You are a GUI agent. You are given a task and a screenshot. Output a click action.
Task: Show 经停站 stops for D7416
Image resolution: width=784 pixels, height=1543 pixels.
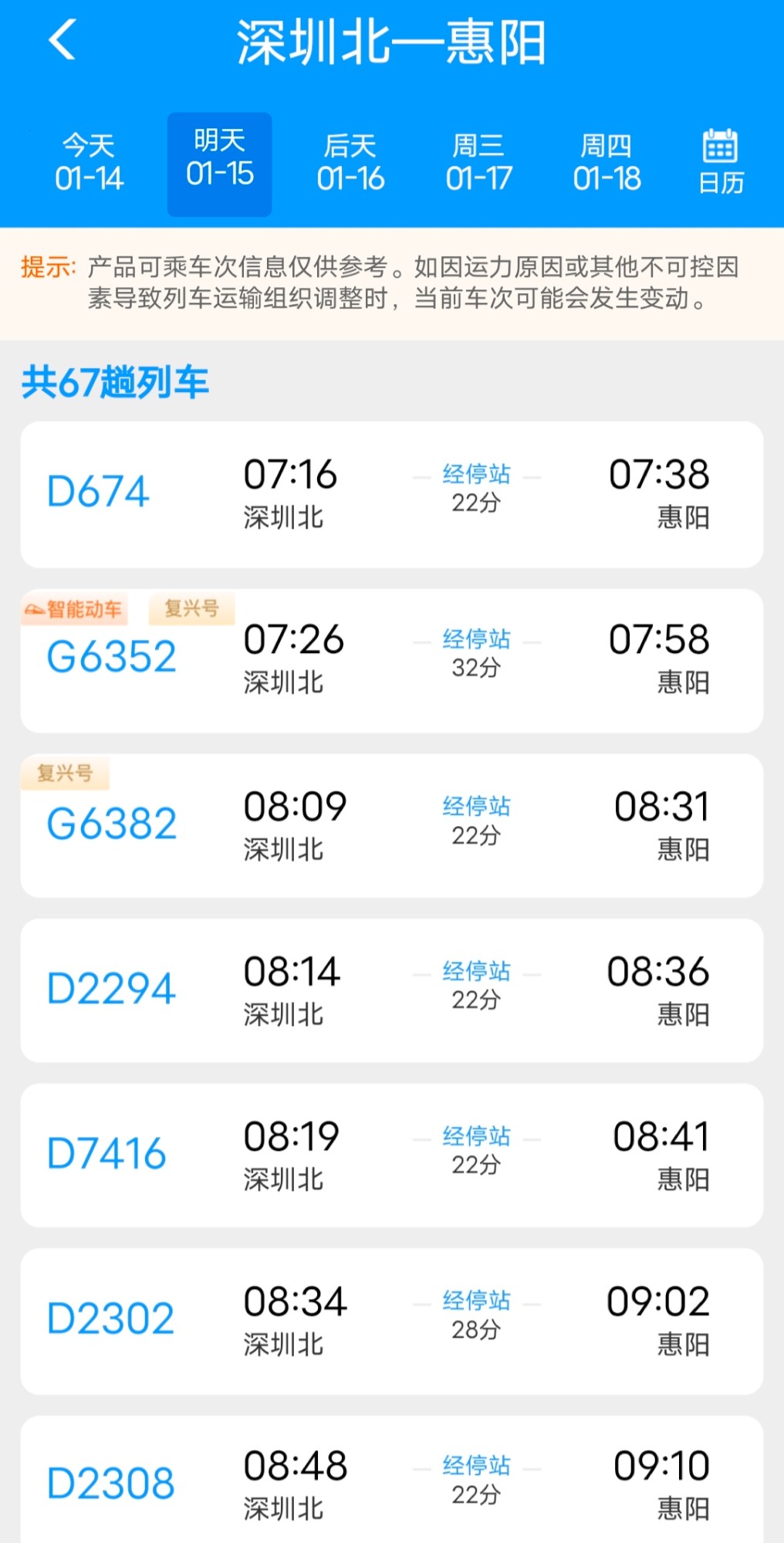[476, 1136]
